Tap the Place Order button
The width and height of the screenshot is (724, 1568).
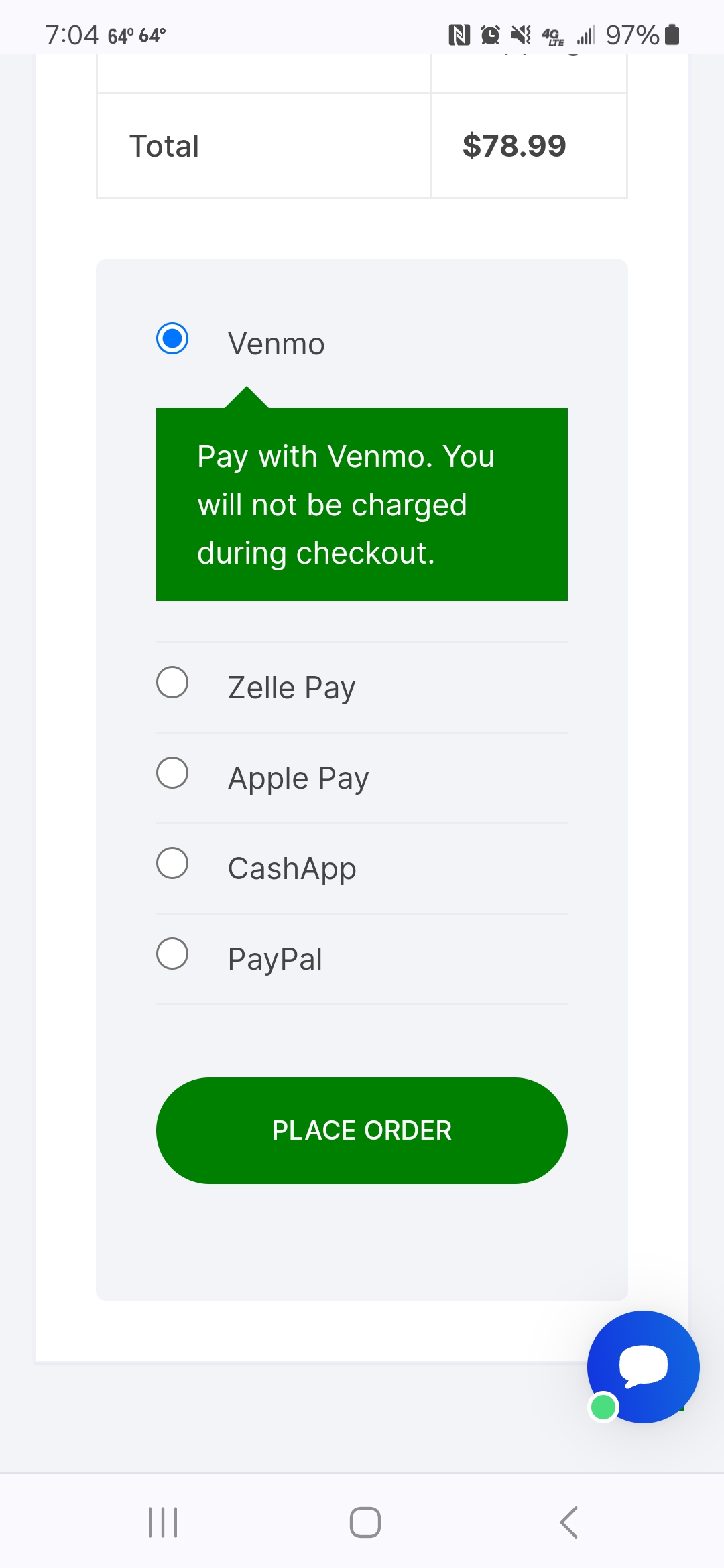[362, 1130]
